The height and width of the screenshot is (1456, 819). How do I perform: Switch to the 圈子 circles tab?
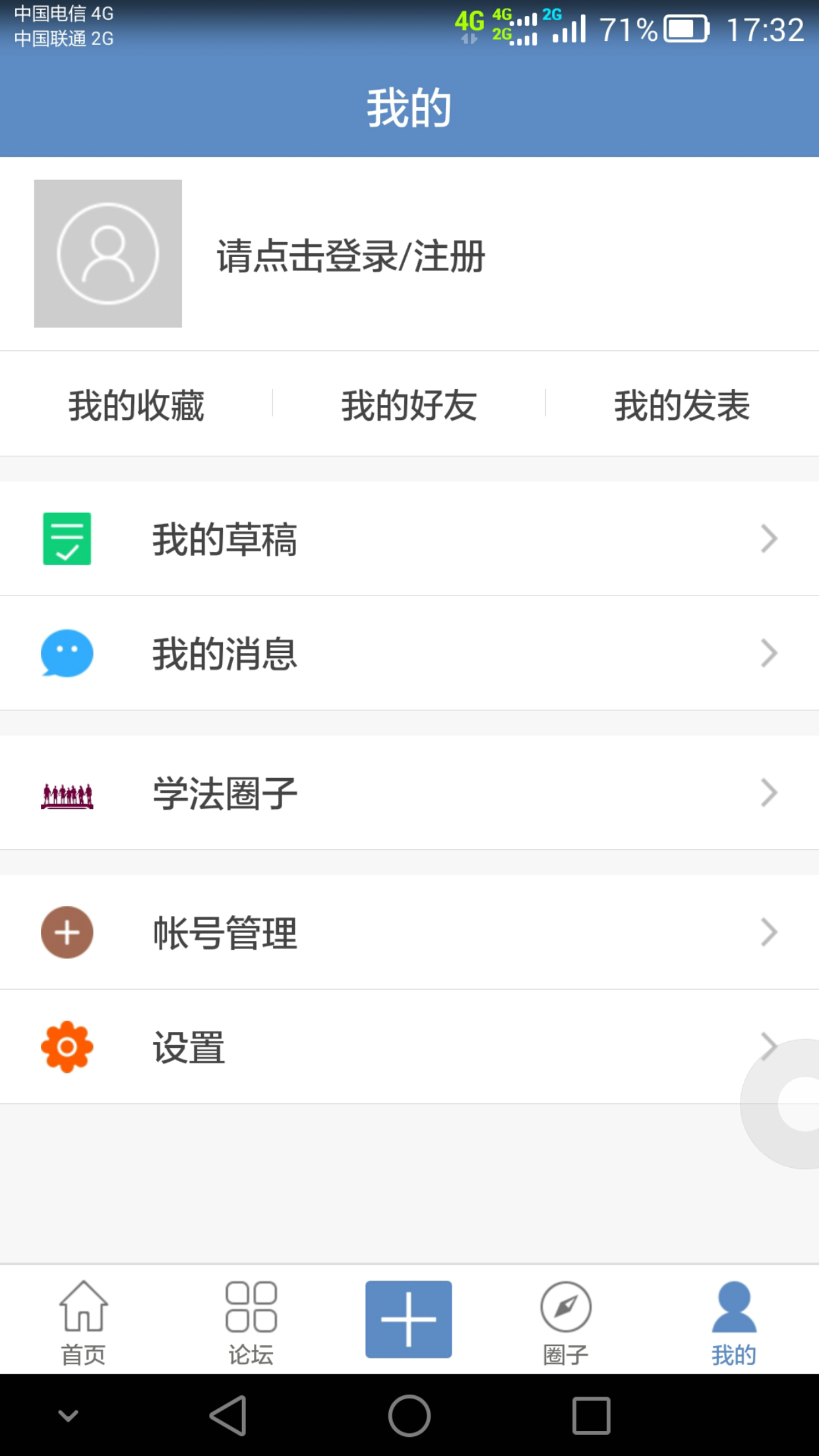(566, 1321)
